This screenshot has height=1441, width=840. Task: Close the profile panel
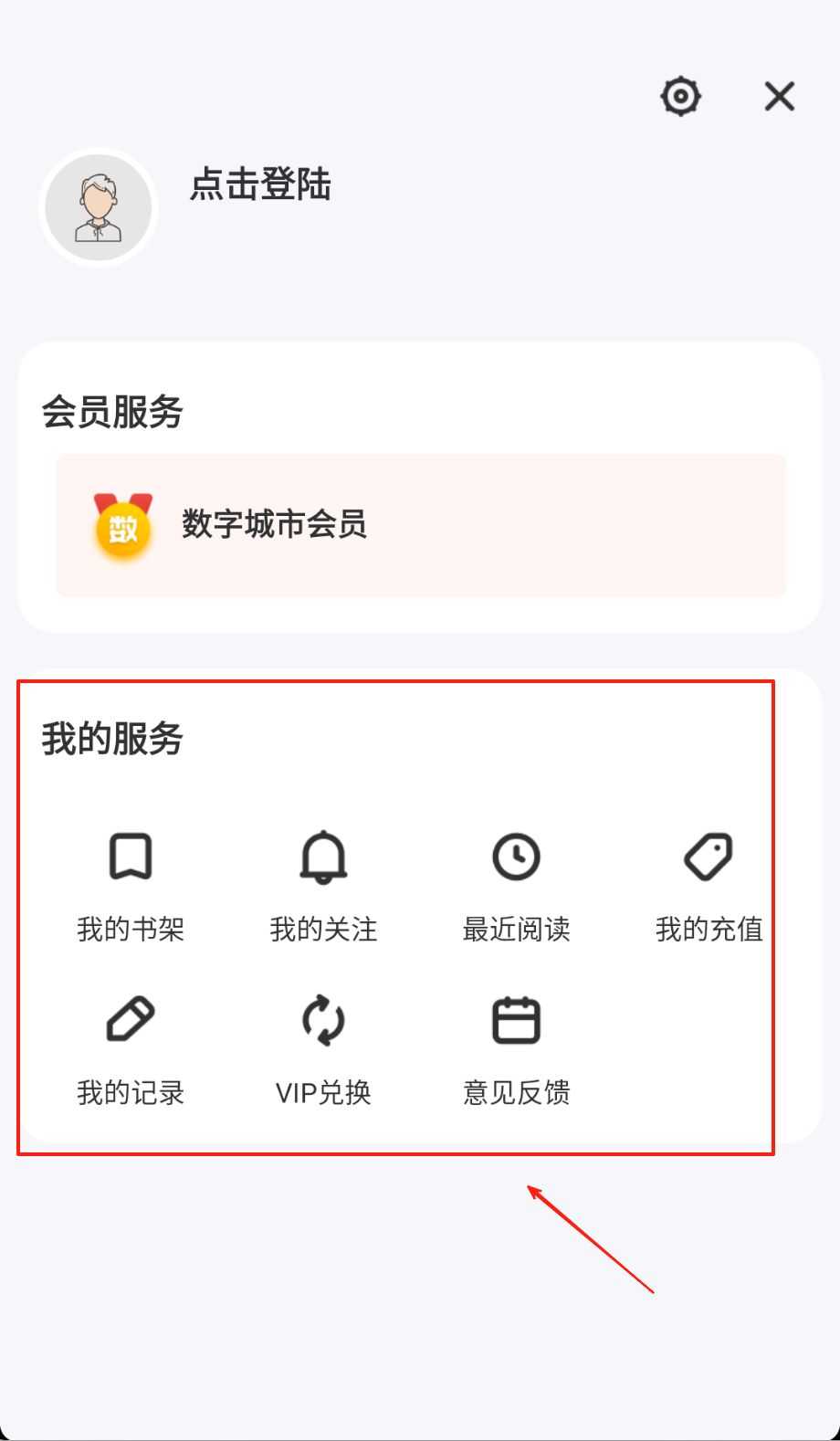[x=779, y=96]
